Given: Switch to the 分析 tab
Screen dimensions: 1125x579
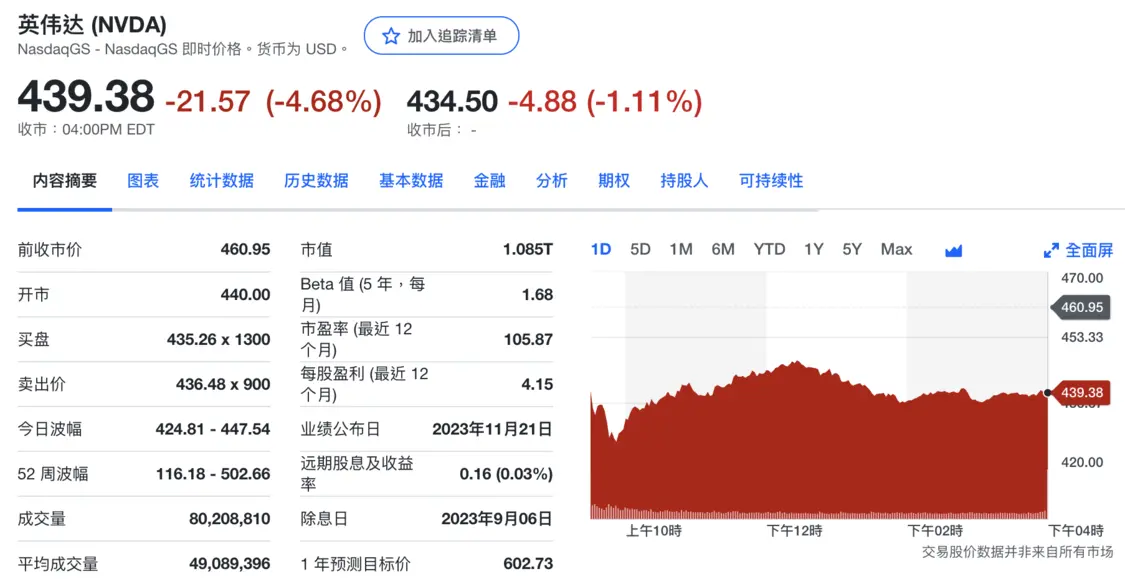Looking at the screenshot, I should tap(551, 181).
